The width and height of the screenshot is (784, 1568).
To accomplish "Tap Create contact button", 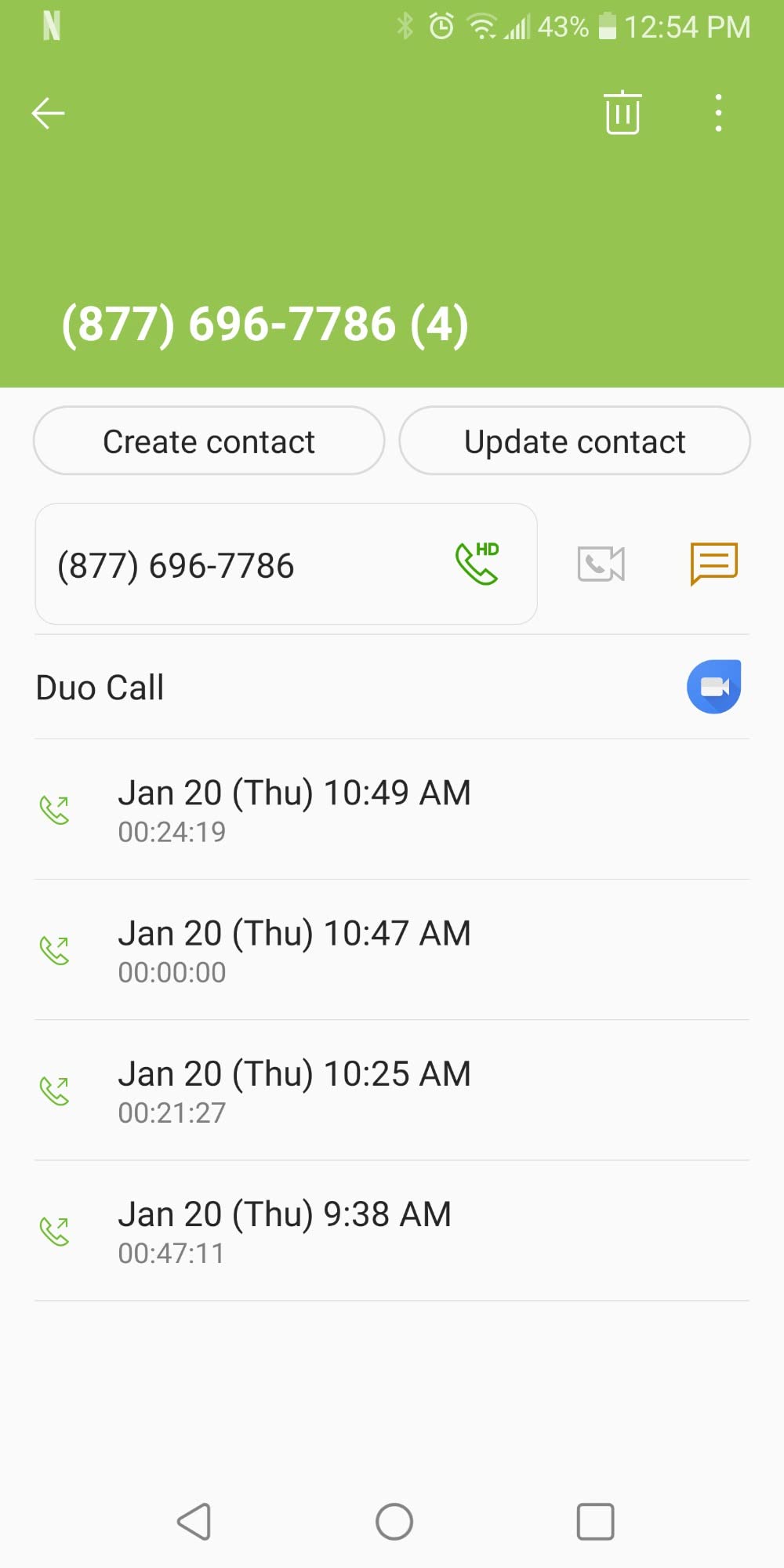I will point(209,441).
